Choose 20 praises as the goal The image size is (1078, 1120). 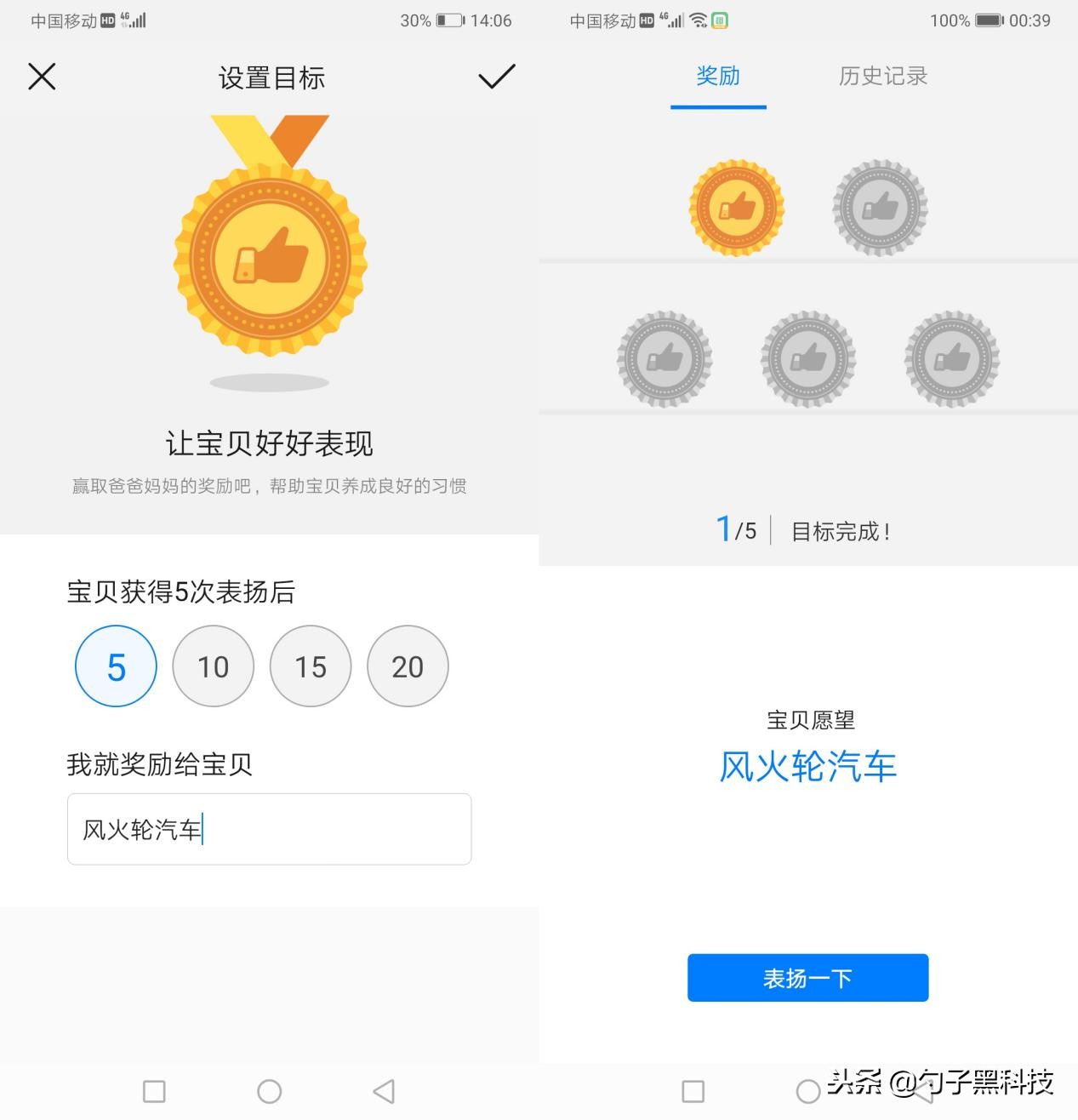coord(408,666)
